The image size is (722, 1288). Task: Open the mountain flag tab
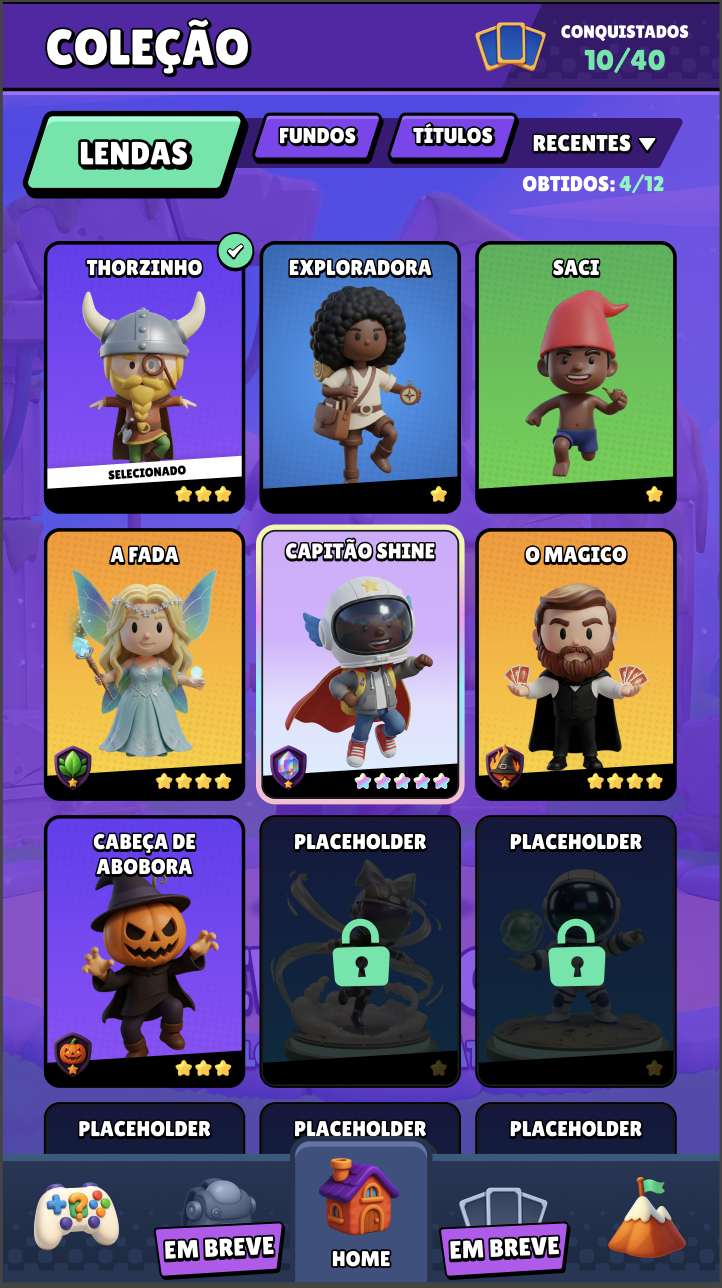click(647, 1217)
